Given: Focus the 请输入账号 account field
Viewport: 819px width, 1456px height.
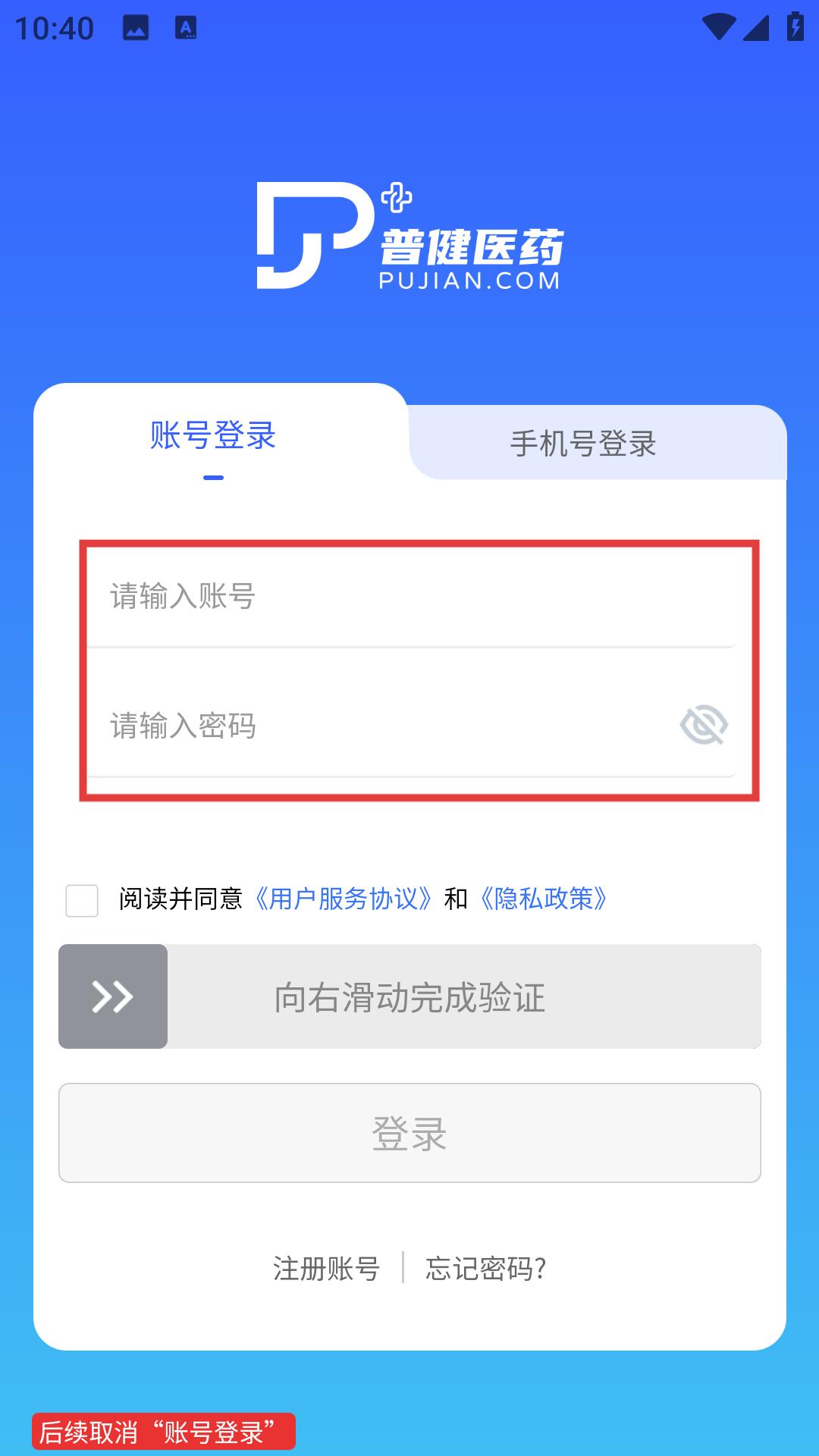Looking at the screenshot, I should [412, 597].
